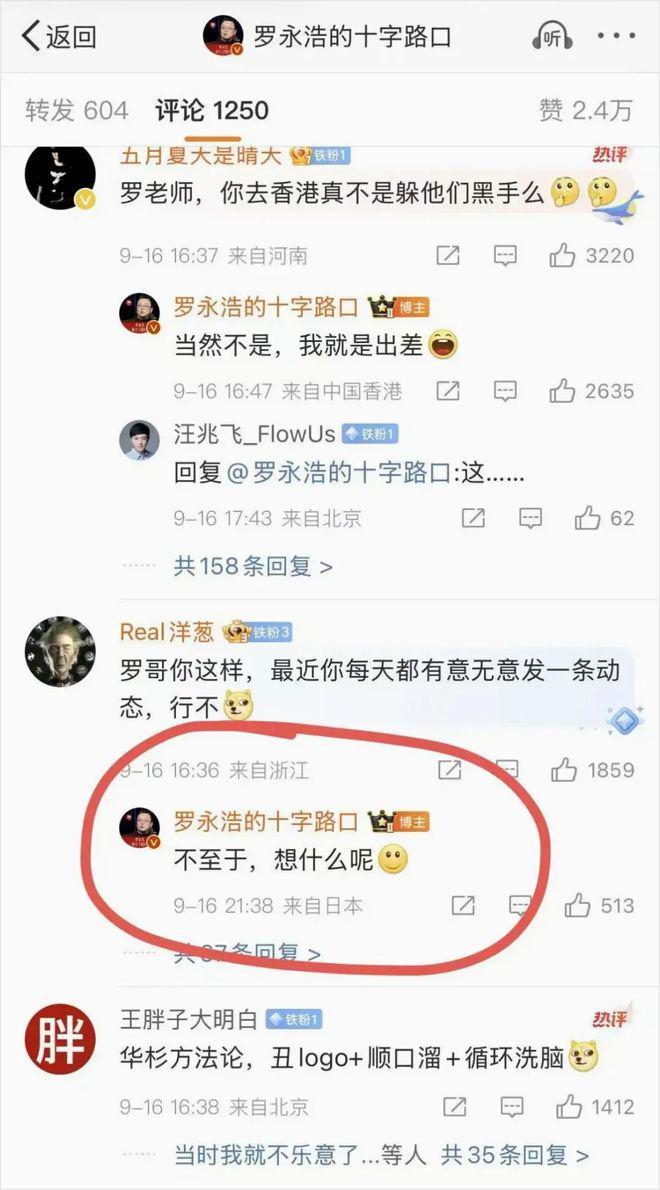Expand 共158条回复
This screenshot has height=1190, width=660.
point(253,566)
